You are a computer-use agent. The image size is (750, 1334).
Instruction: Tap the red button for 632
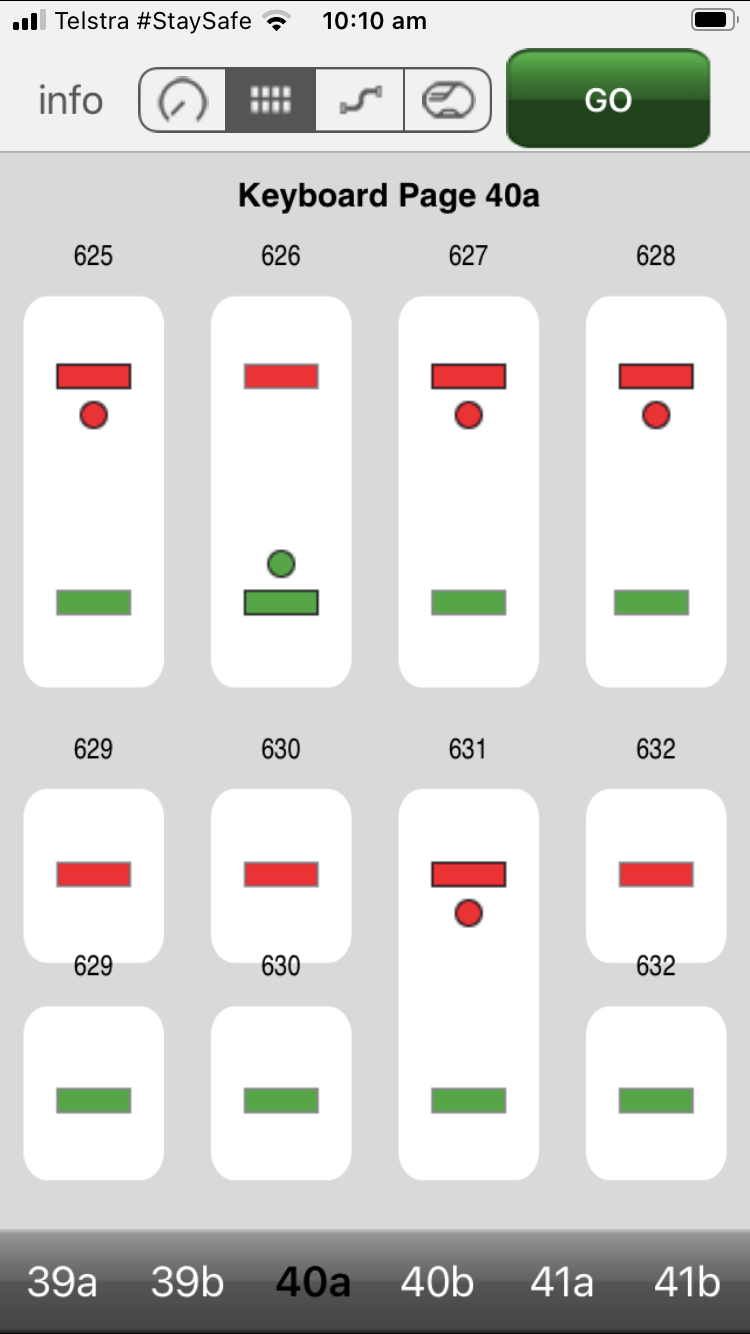pos(656,874)
